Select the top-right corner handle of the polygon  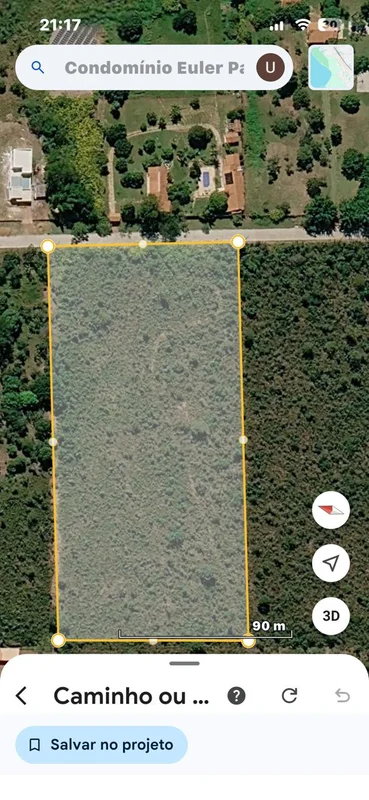(238, 241)
